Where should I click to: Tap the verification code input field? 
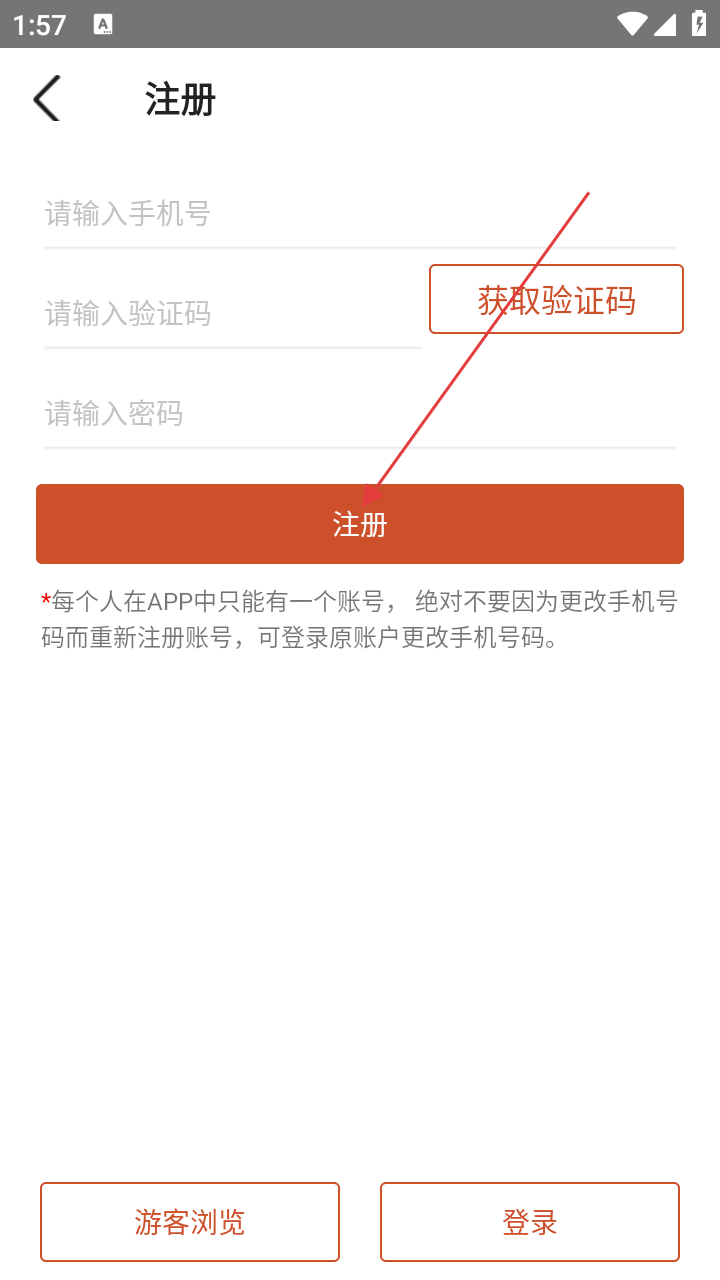click(232, 314)
